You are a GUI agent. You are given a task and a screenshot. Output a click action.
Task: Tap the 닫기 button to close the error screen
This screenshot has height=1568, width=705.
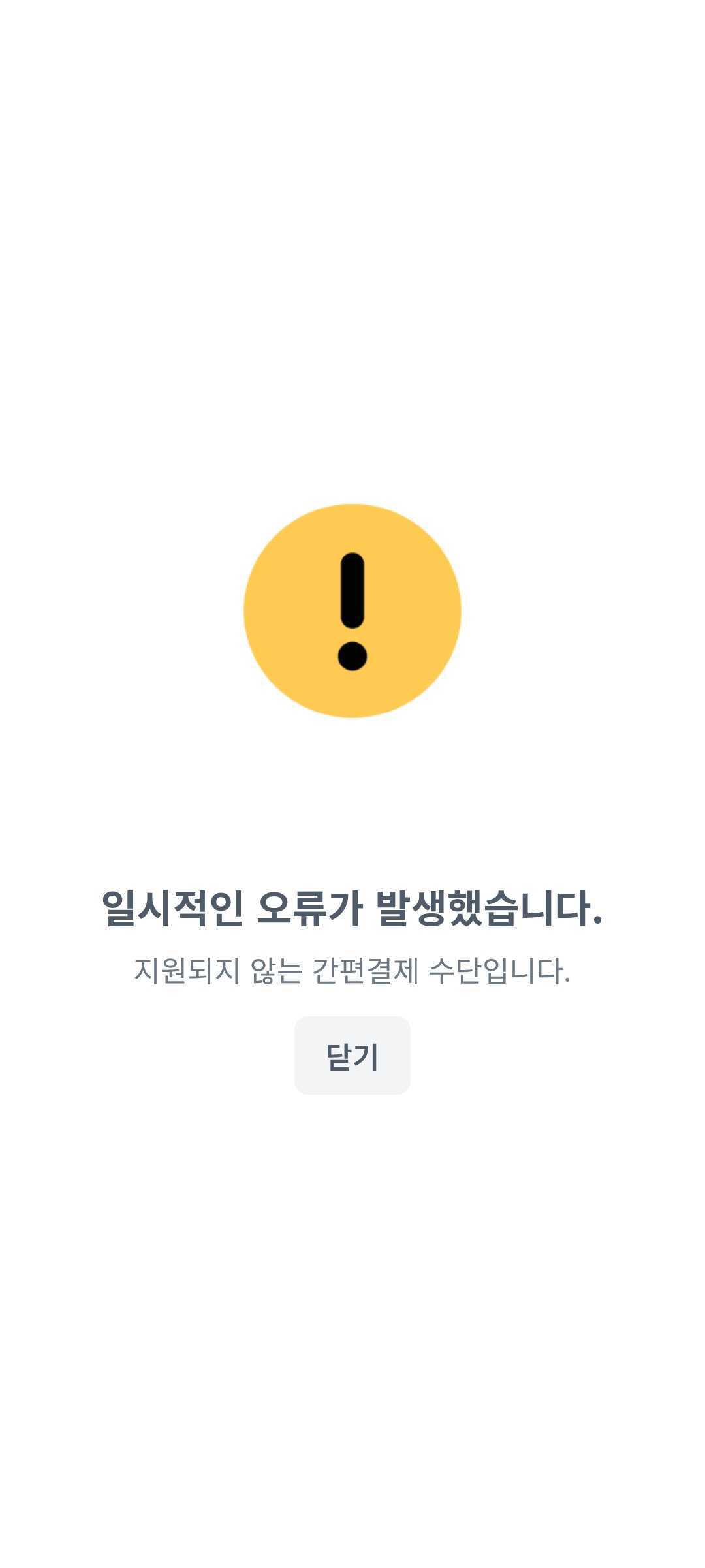point(352,1056)
